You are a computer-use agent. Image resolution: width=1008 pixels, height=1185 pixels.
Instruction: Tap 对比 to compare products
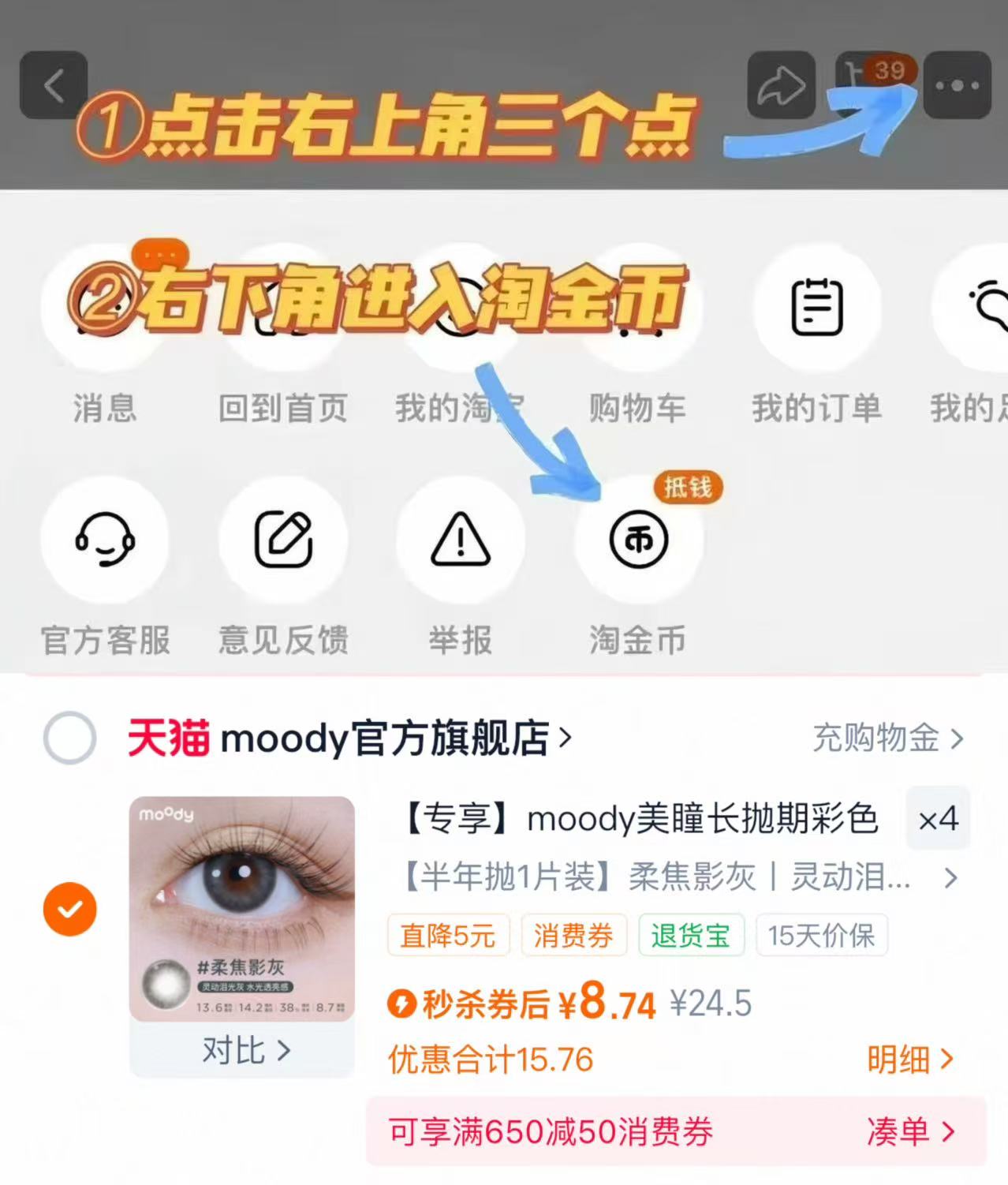click(245, 1050)
